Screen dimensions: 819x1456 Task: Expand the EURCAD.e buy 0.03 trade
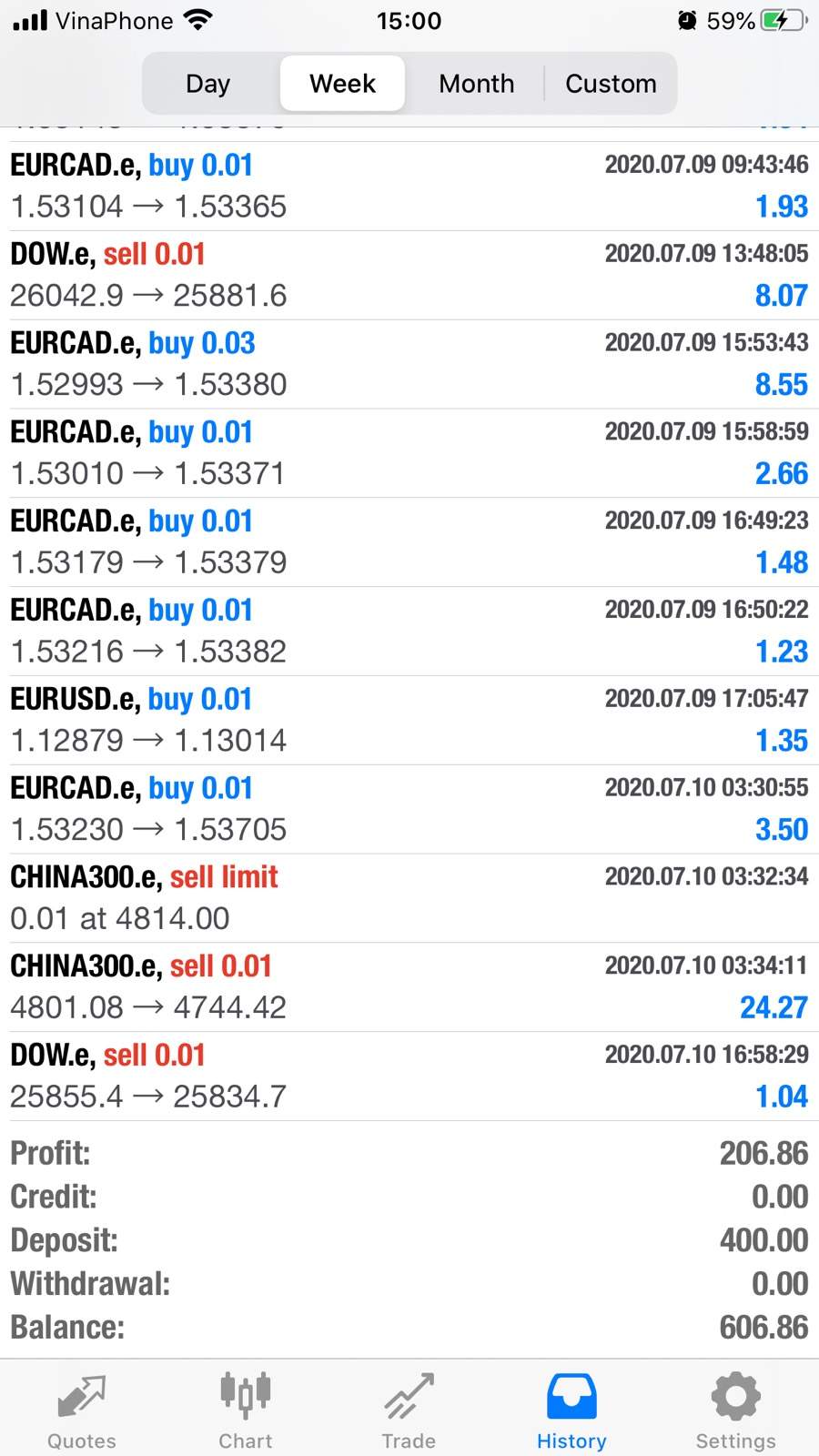click(409, 364)
